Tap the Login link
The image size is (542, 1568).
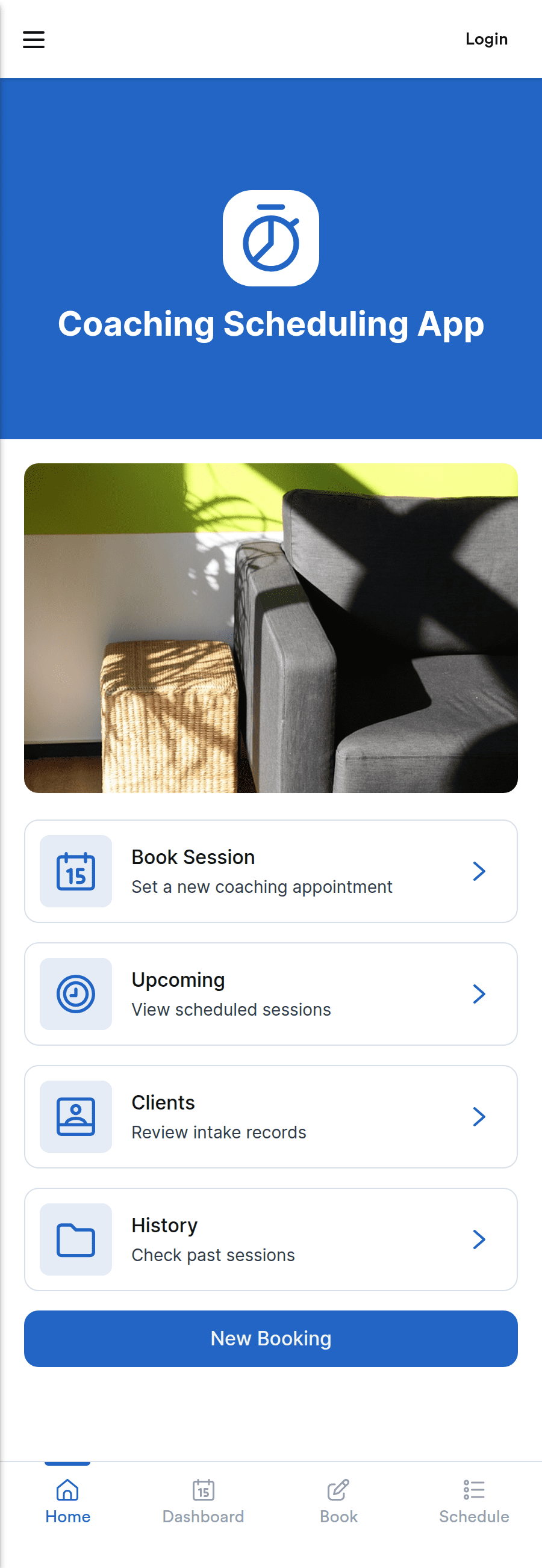point(486,39)
